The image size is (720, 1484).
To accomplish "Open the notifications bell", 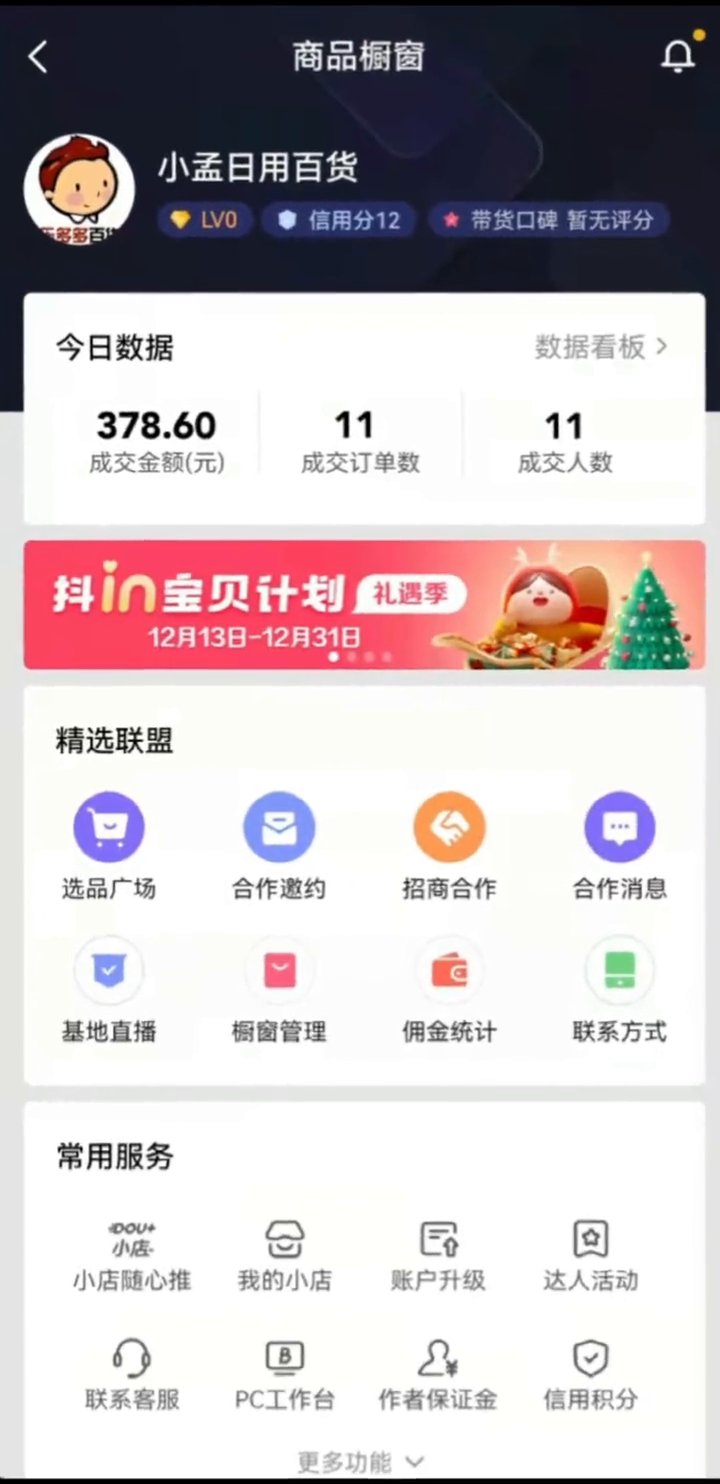I will tap(677, 56).
